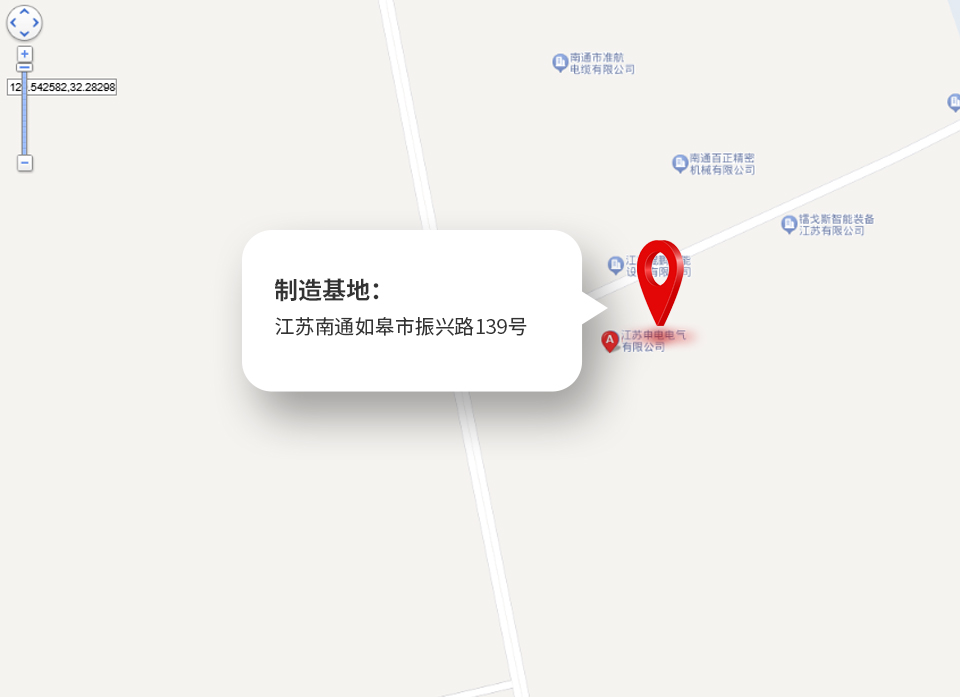This screenshot has height=697, width=960.
Task: Pan the map left with the arrow control
Action: pyautogui.click(x=13, y=22)
